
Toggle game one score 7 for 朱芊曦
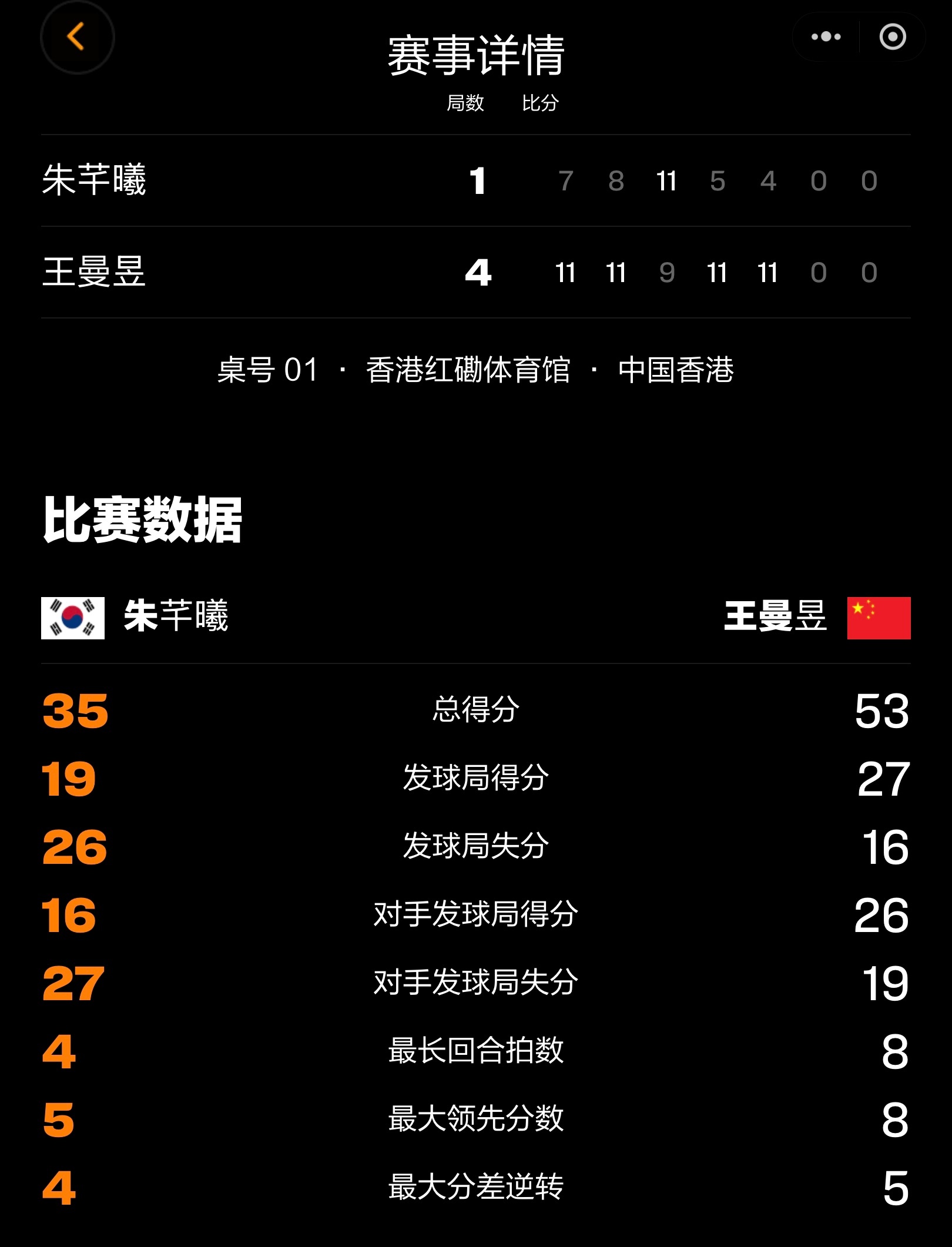point(565,182)
